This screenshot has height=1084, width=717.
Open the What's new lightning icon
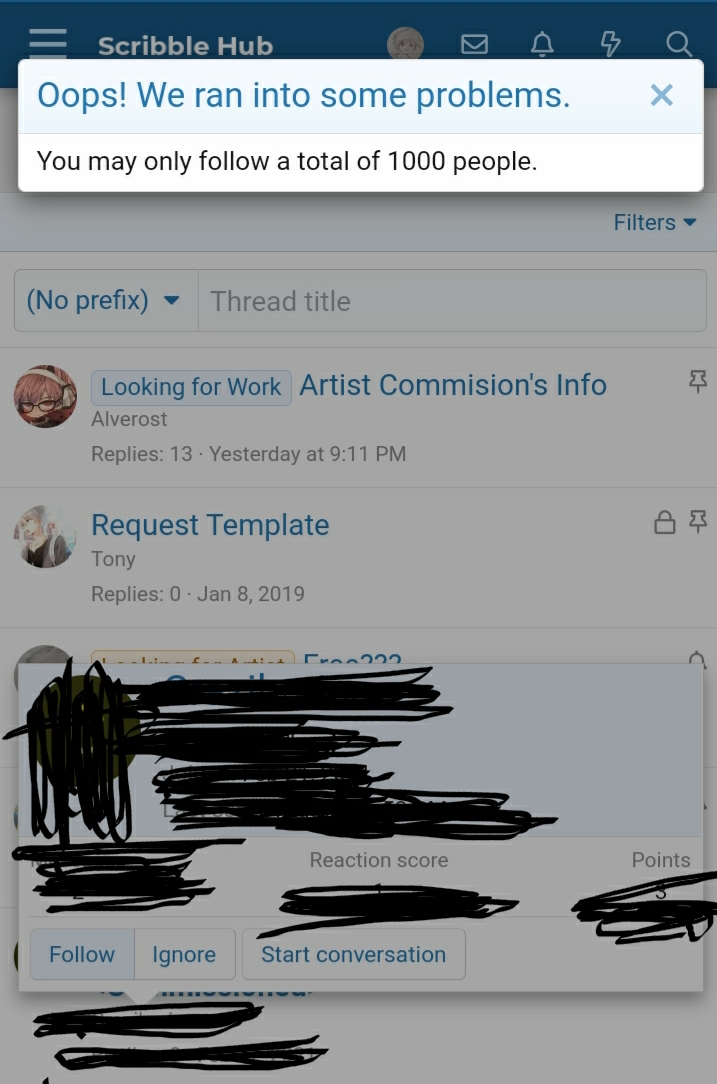(610, 44)
